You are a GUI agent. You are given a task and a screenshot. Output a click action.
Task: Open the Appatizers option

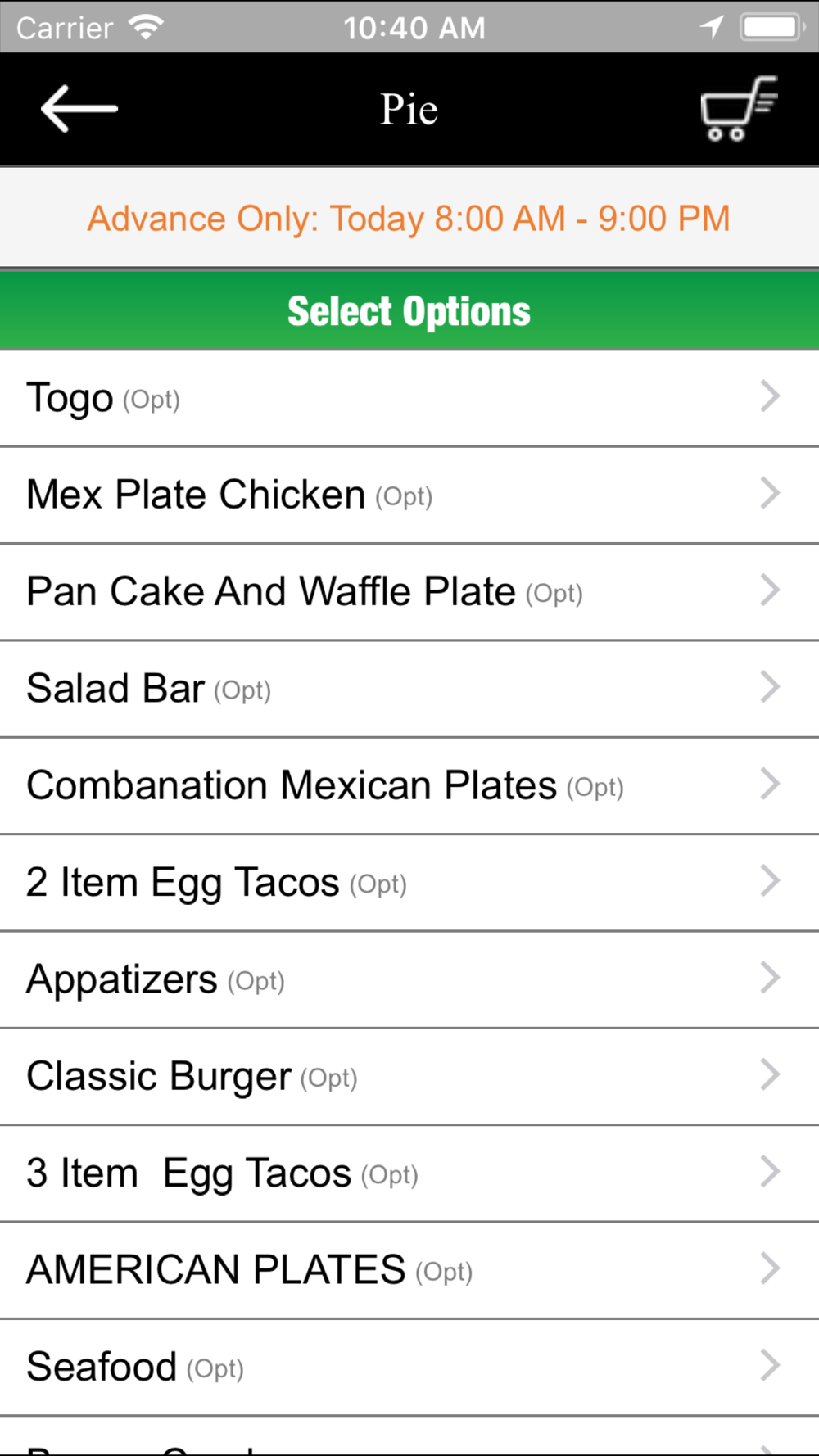click(x=409, y=979)
